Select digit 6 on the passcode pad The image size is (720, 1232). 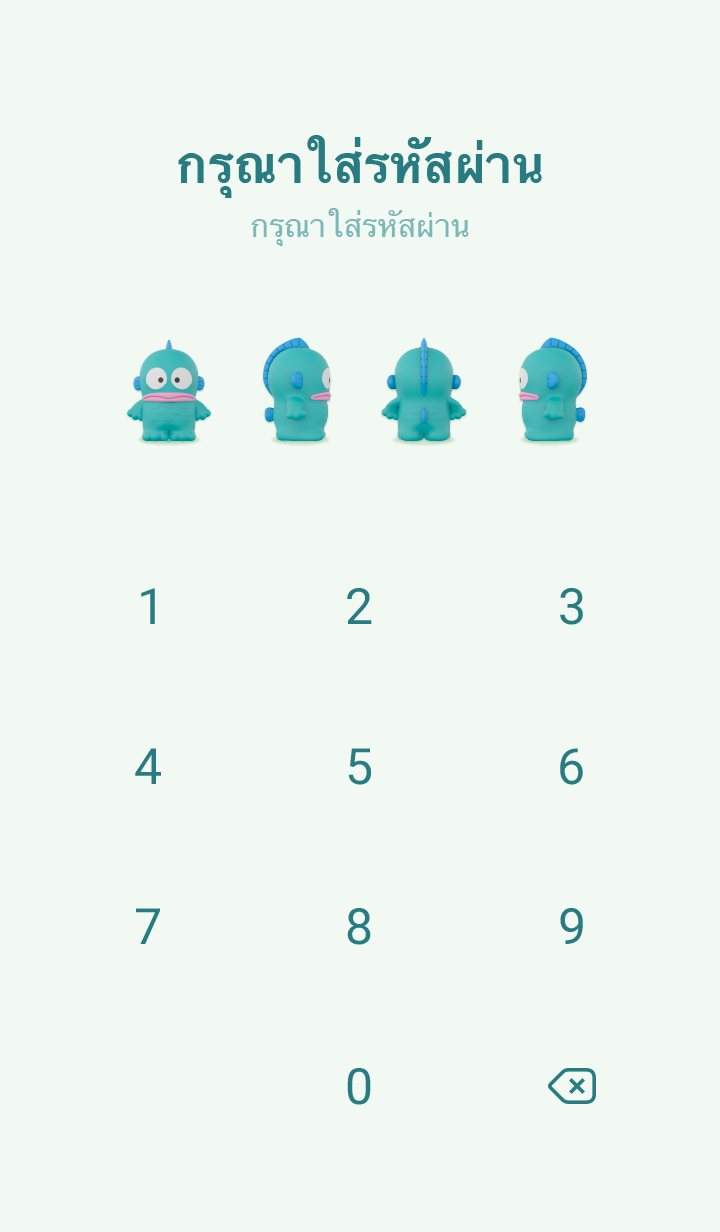(x=571, y=767)
